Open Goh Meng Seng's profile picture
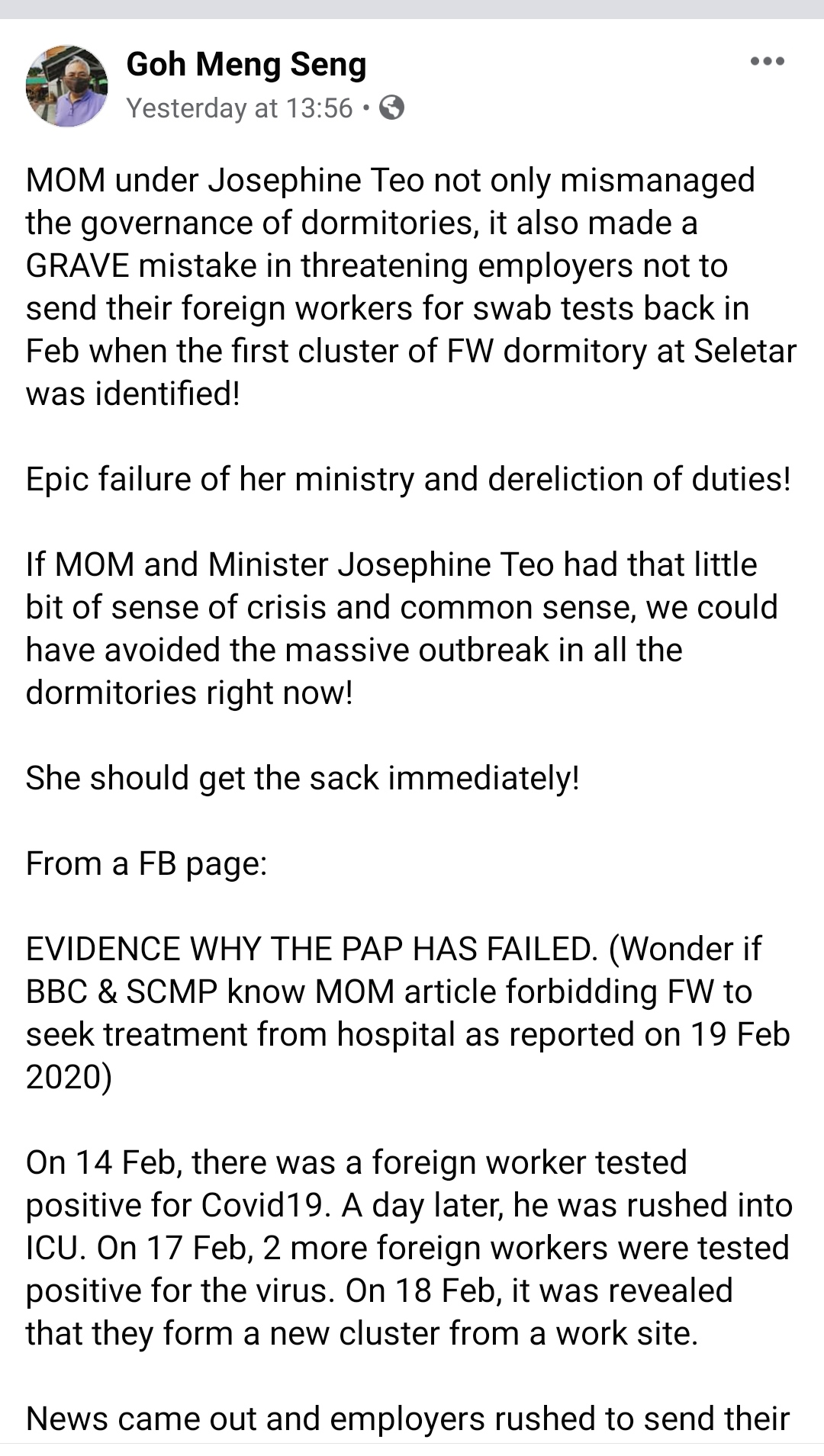Screen dimensions: 824x1456 [66, 85]
